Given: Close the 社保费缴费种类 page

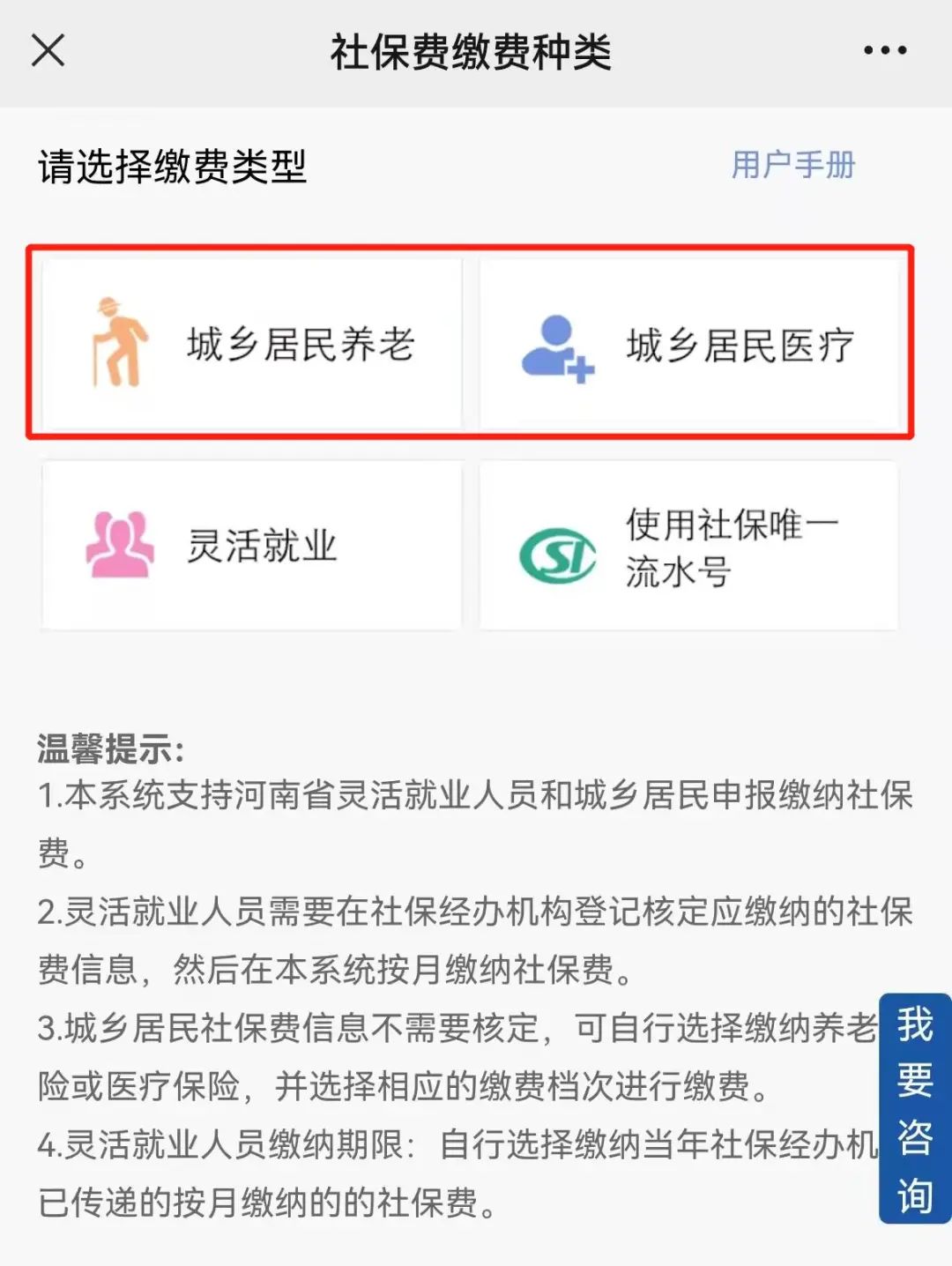Looking at the screenshot, I should (48, 50).
